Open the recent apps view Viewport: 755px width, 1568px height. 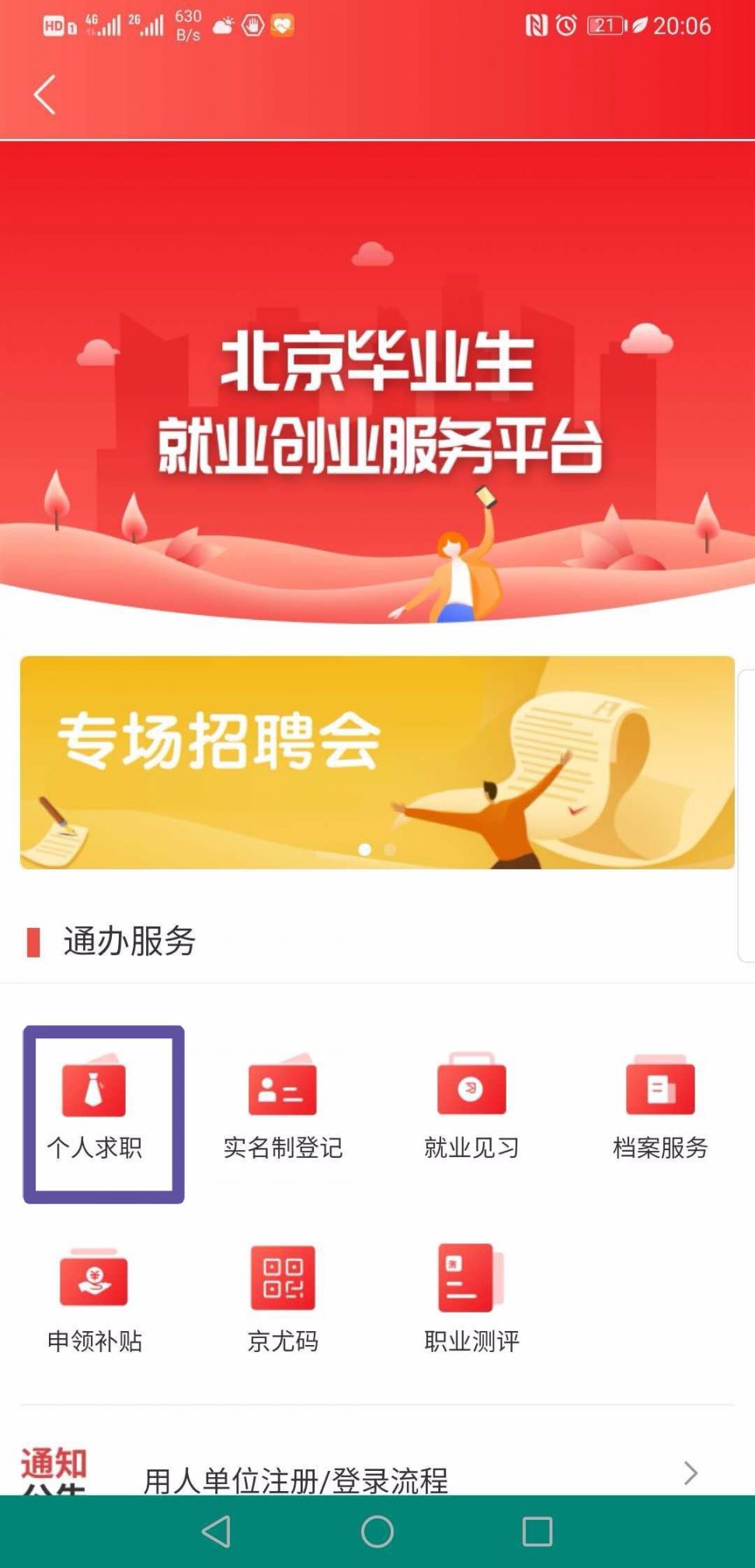click(x=538, y=1531)
